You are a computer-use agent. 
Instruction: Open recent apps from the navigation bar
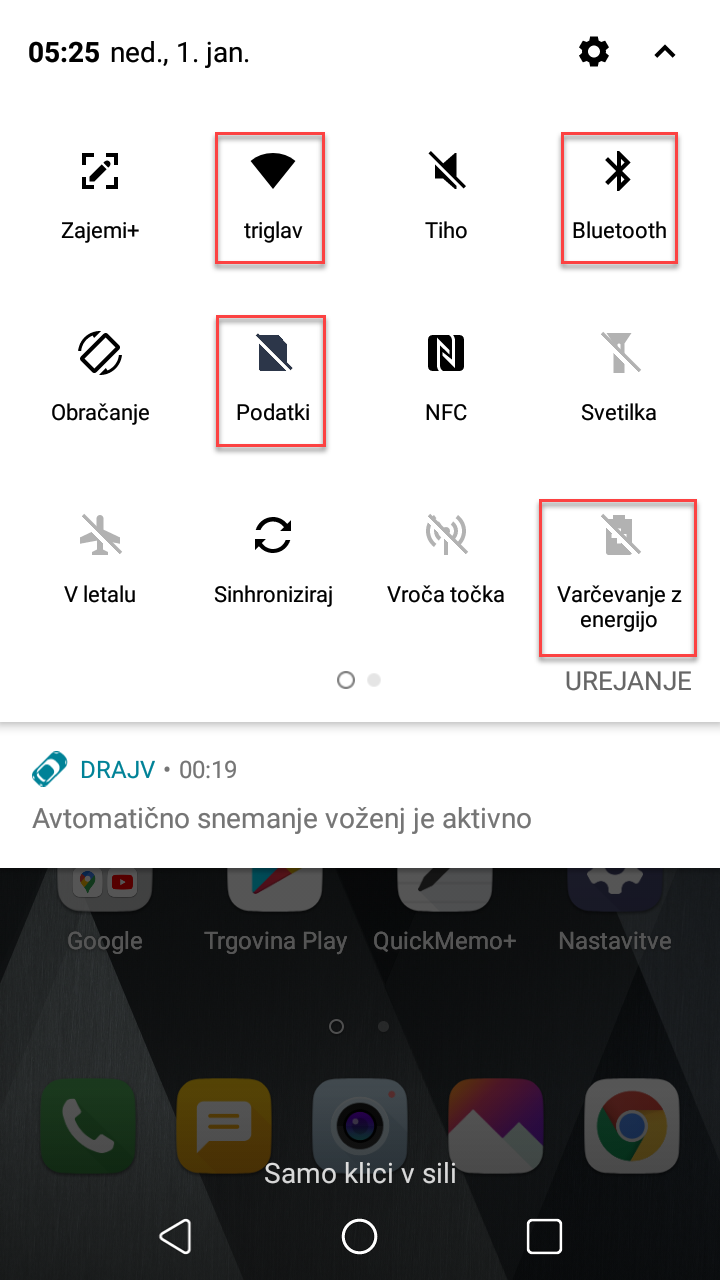pyautogui.click(x=544, y=1237)
